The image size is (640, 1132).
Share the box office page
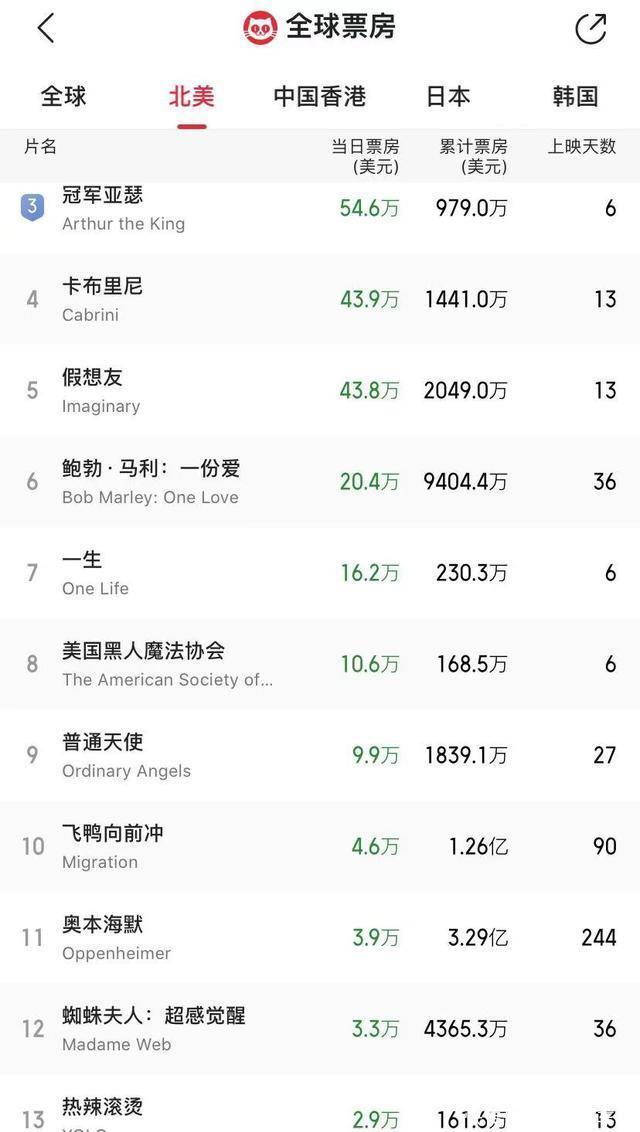tap(590, 29)
